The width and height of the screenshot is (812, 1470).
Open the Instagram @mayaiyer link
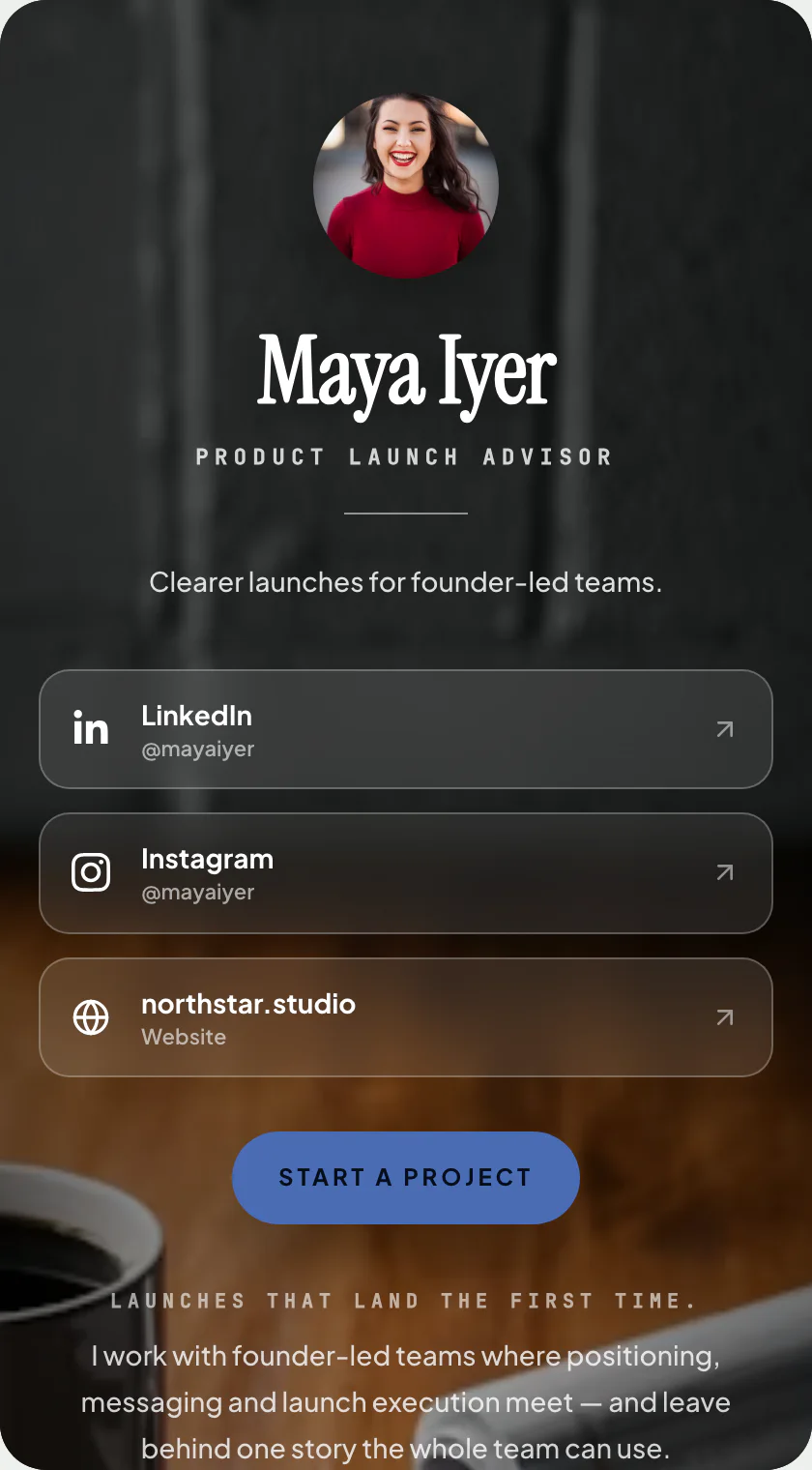(x=406, y=873)
